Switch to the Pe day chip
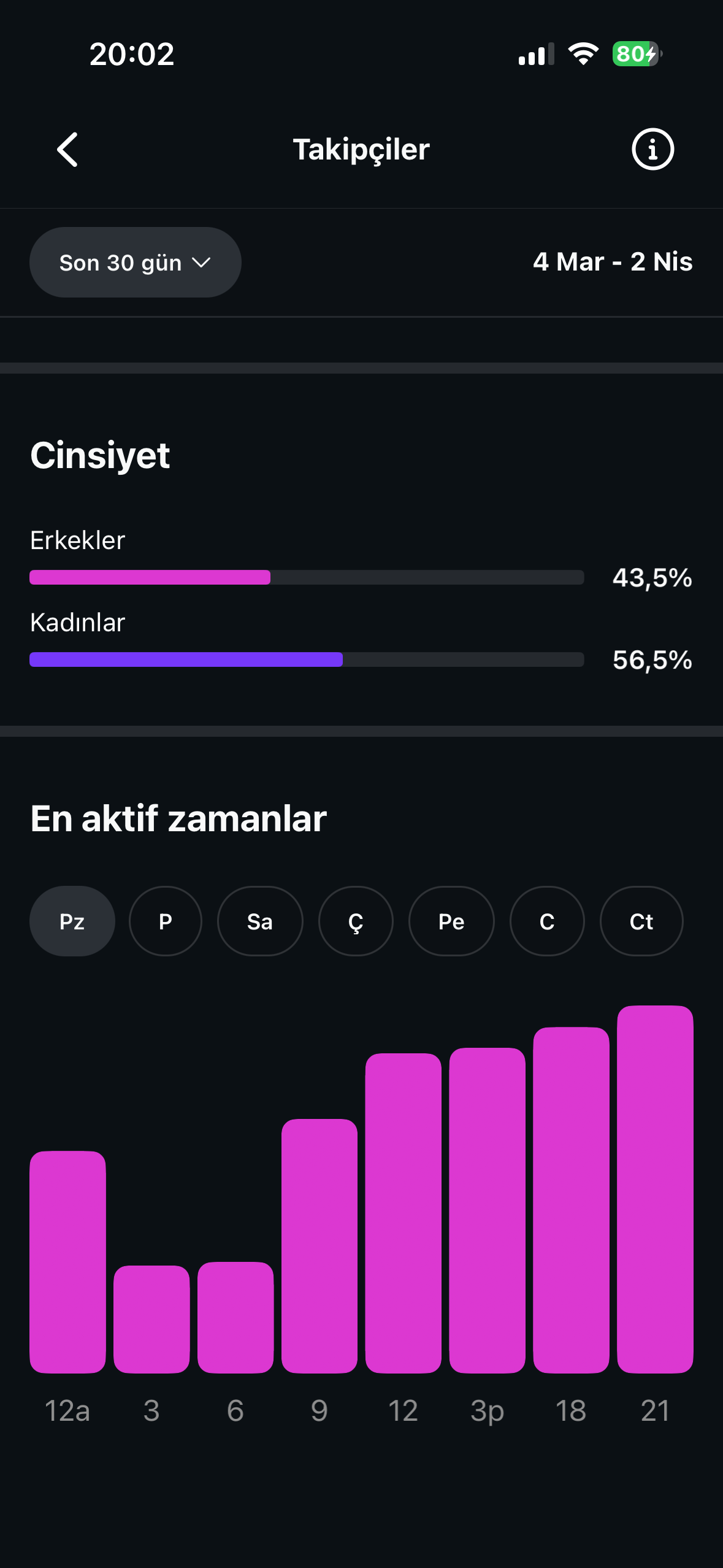 451,921
